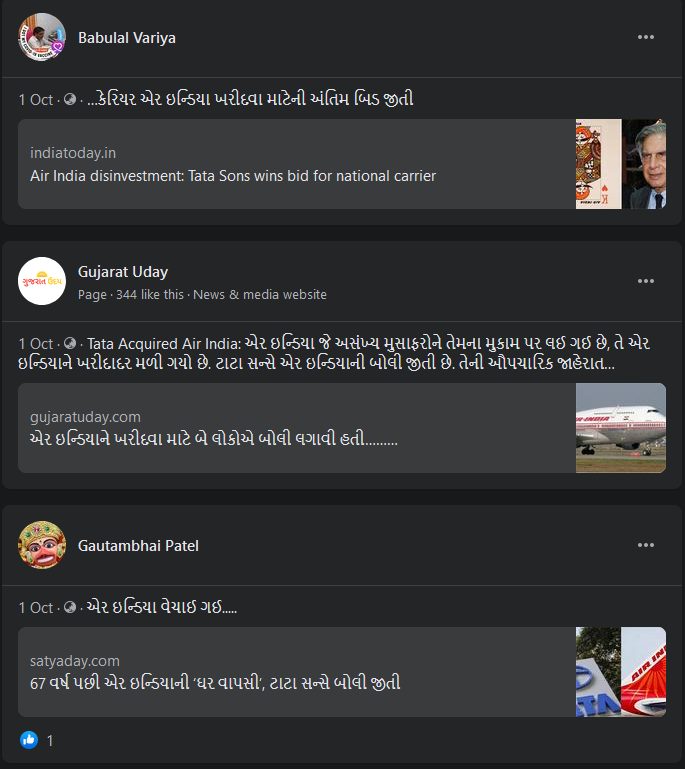Open options menu on Gautambhai Patel's post
This screenshot has height=769, width=685.
coord(646,545)
